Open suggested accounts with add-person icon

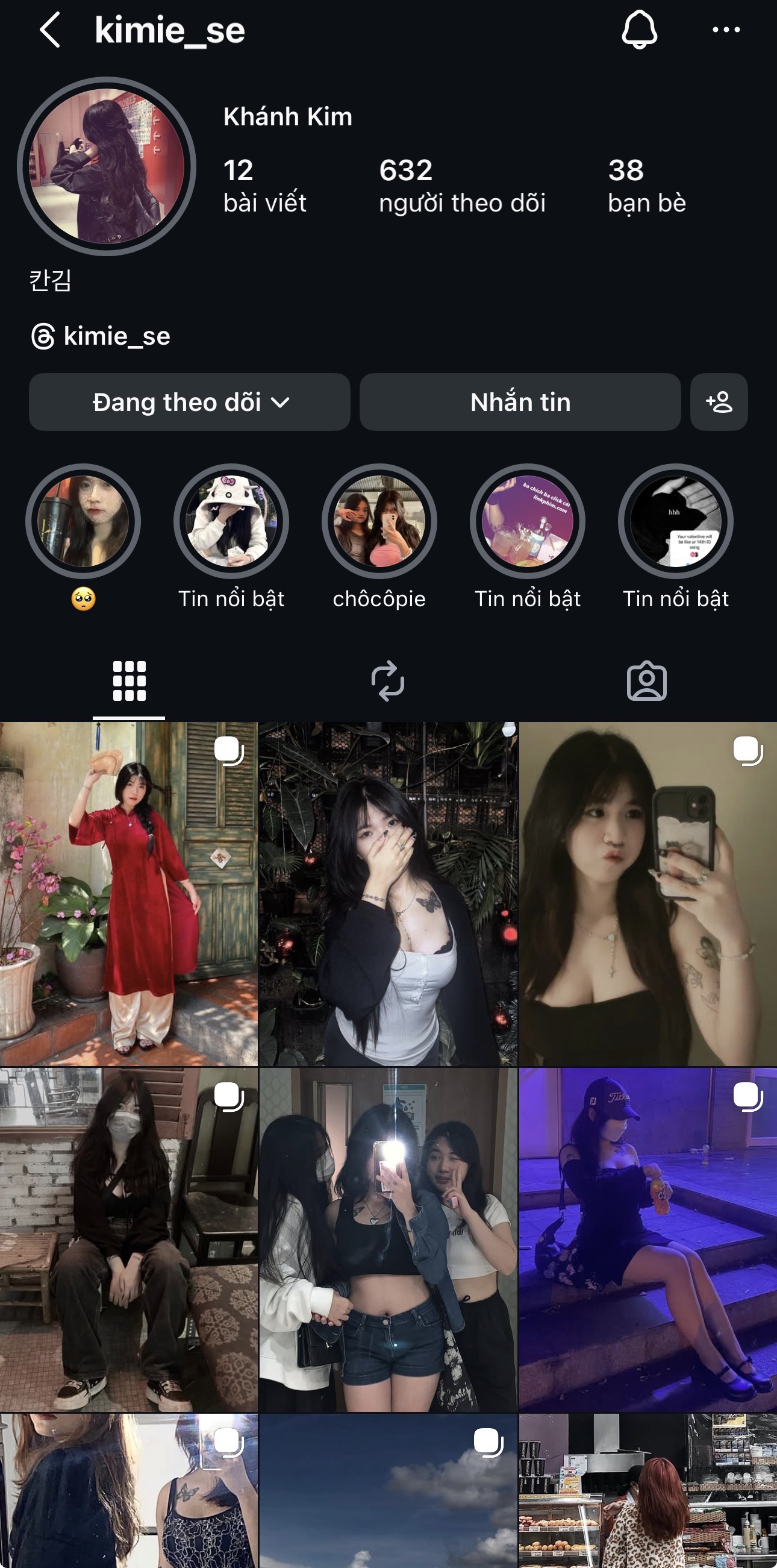[719, 402]
